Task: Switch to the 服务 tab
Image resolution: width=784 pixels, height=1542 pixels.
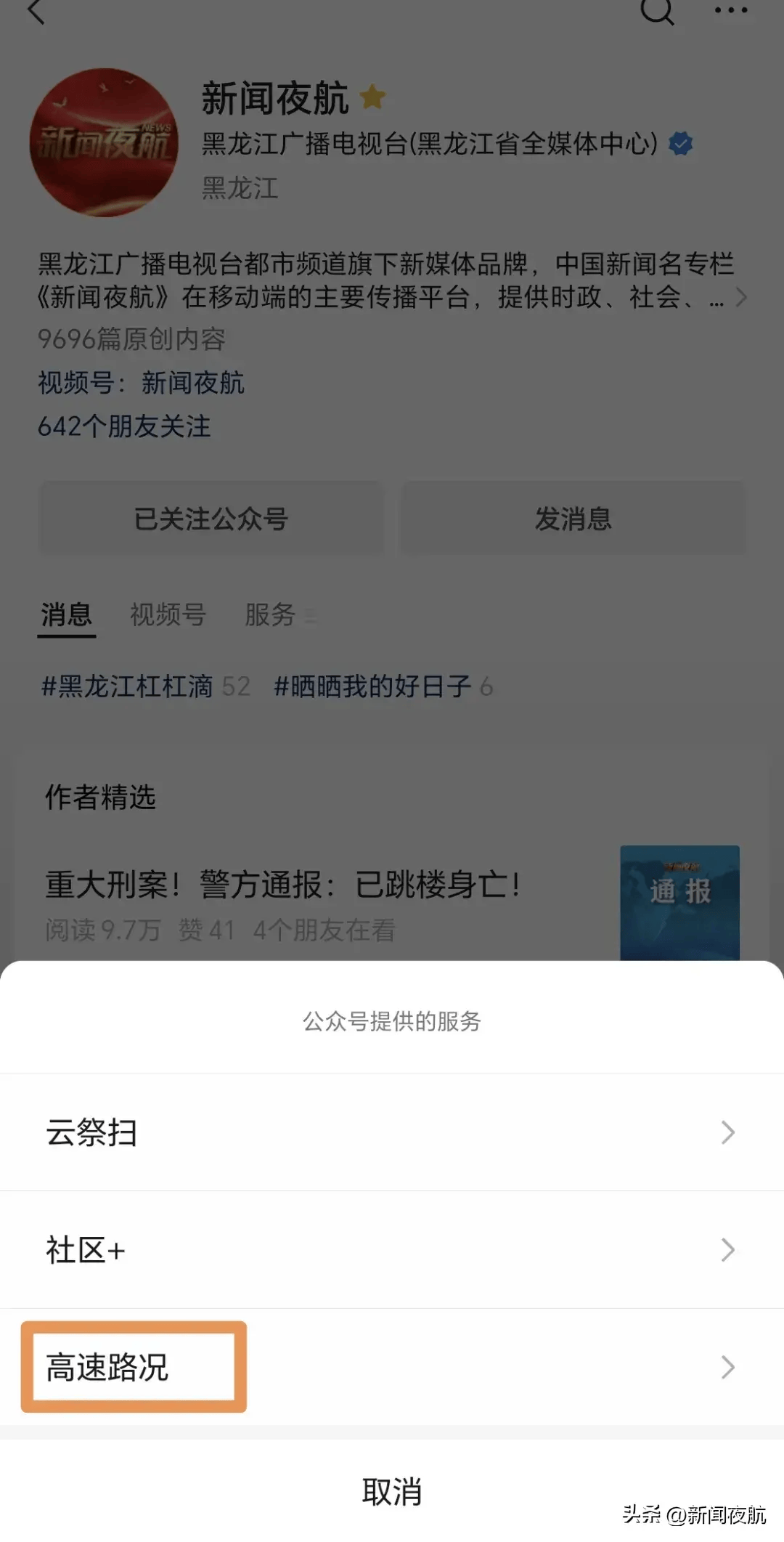Action: [270, 615]
